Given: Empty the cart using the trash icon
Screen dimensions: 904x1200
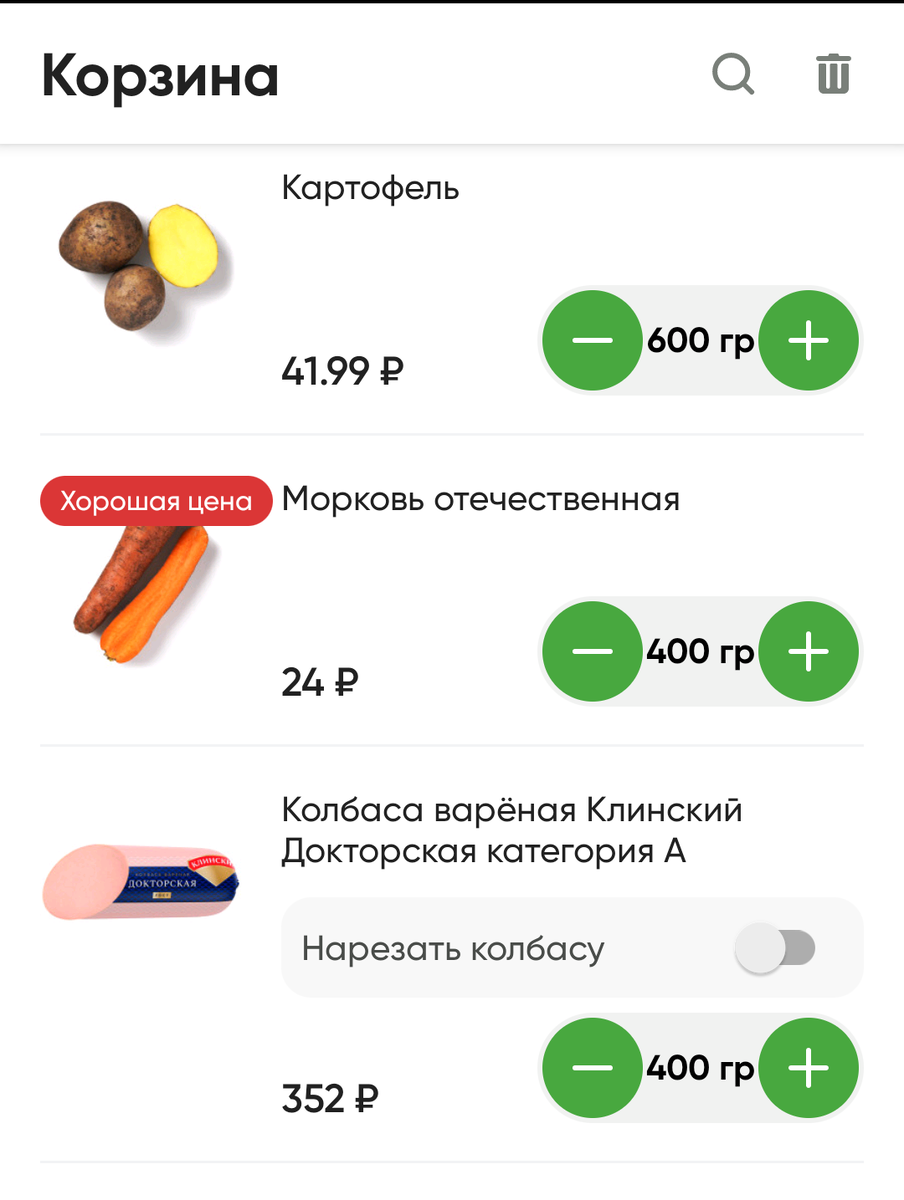Looking at the screenshot, I should pyautogui.click(x=833, y=74).
